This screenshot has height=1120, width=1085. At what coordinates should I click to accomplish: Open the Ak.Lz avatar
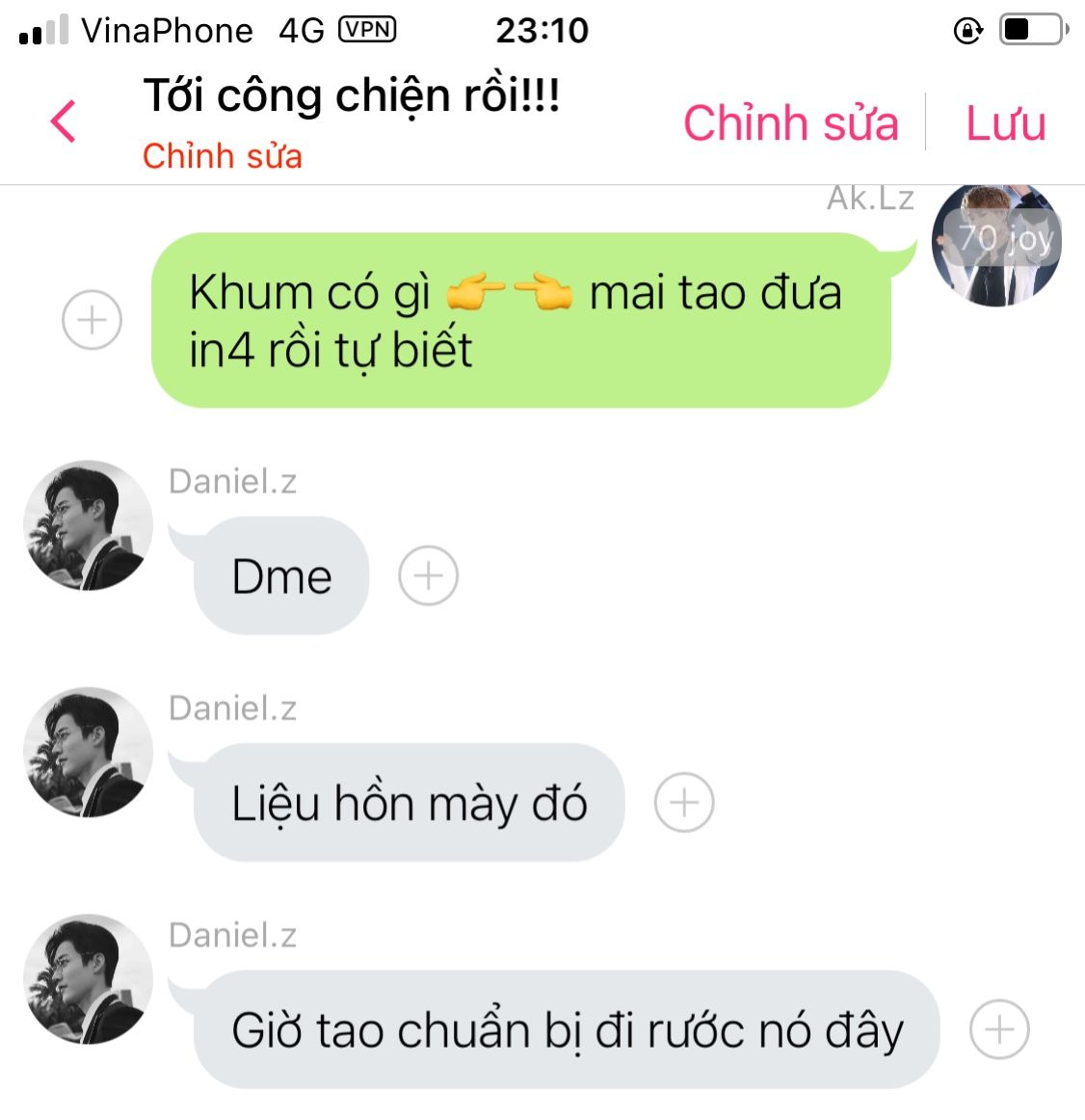pos(996,245)
